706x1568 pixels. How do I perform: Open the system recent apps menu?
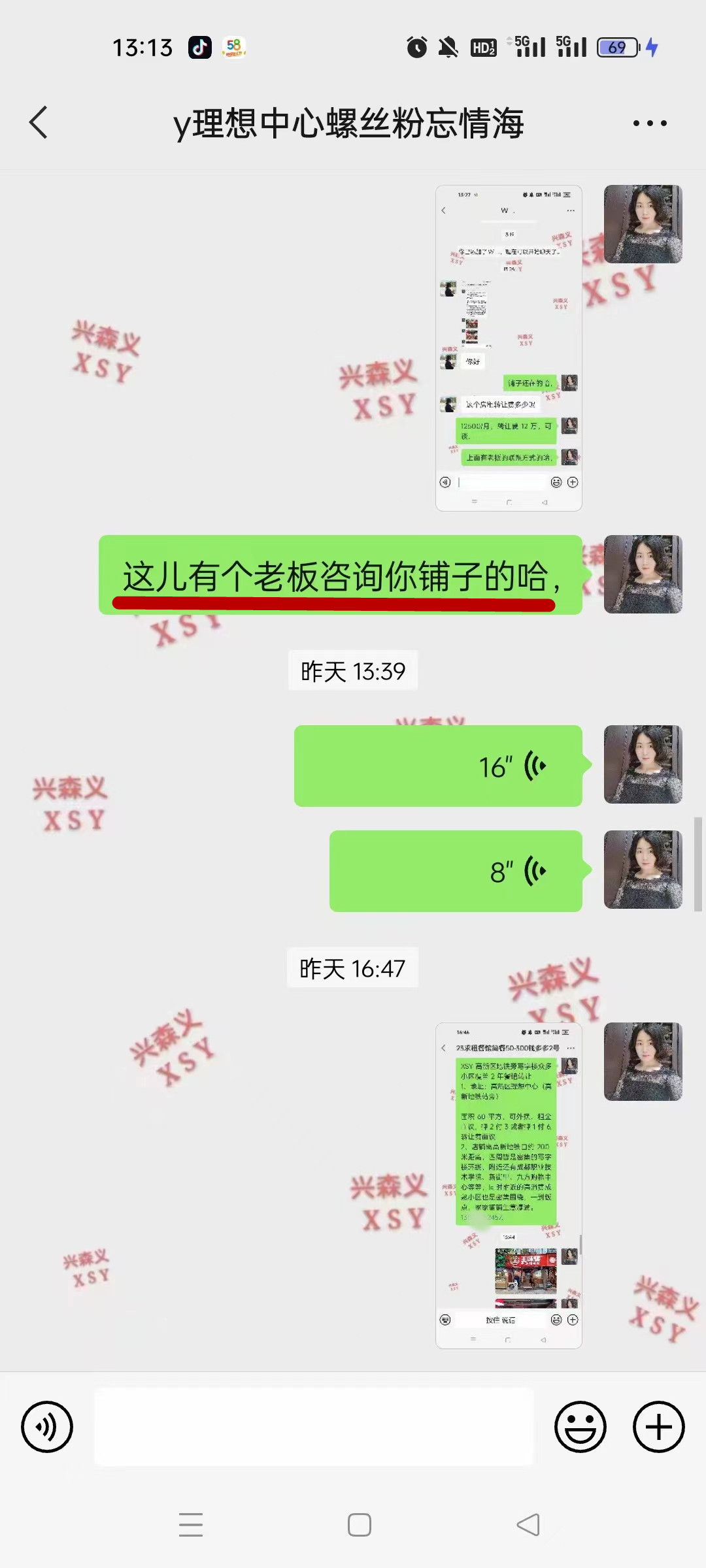(191, 1525)
